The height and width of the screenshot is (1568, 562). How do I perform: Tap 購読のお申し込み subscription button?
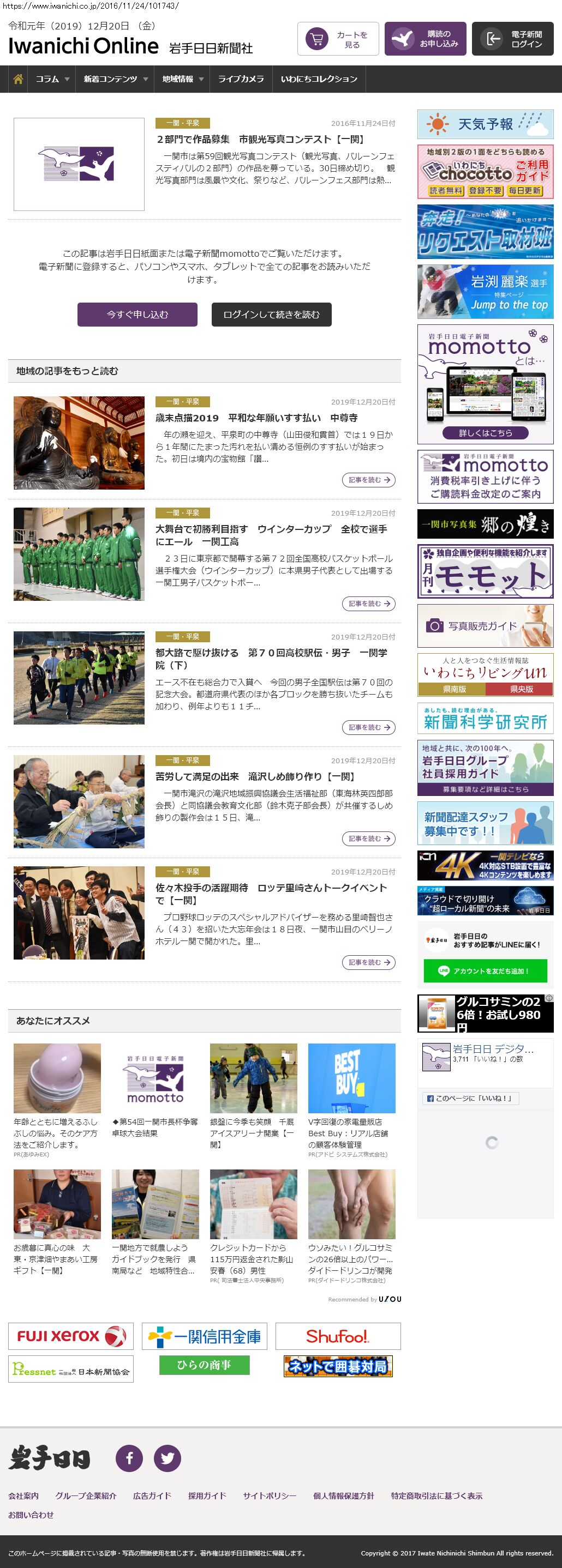pyautogui.click(x=426, y=39)
